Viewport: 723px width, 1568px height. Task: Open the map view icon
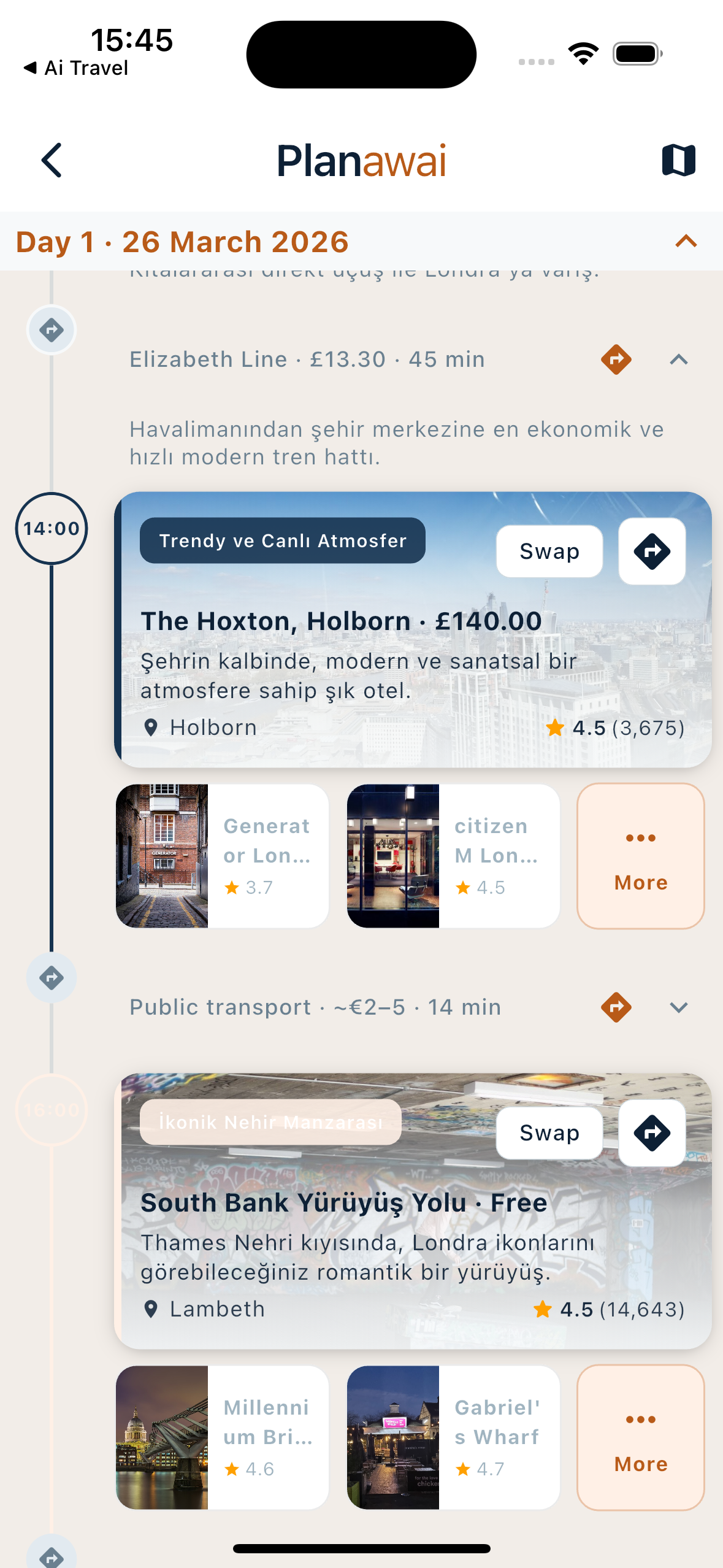[x=678, y=160]
